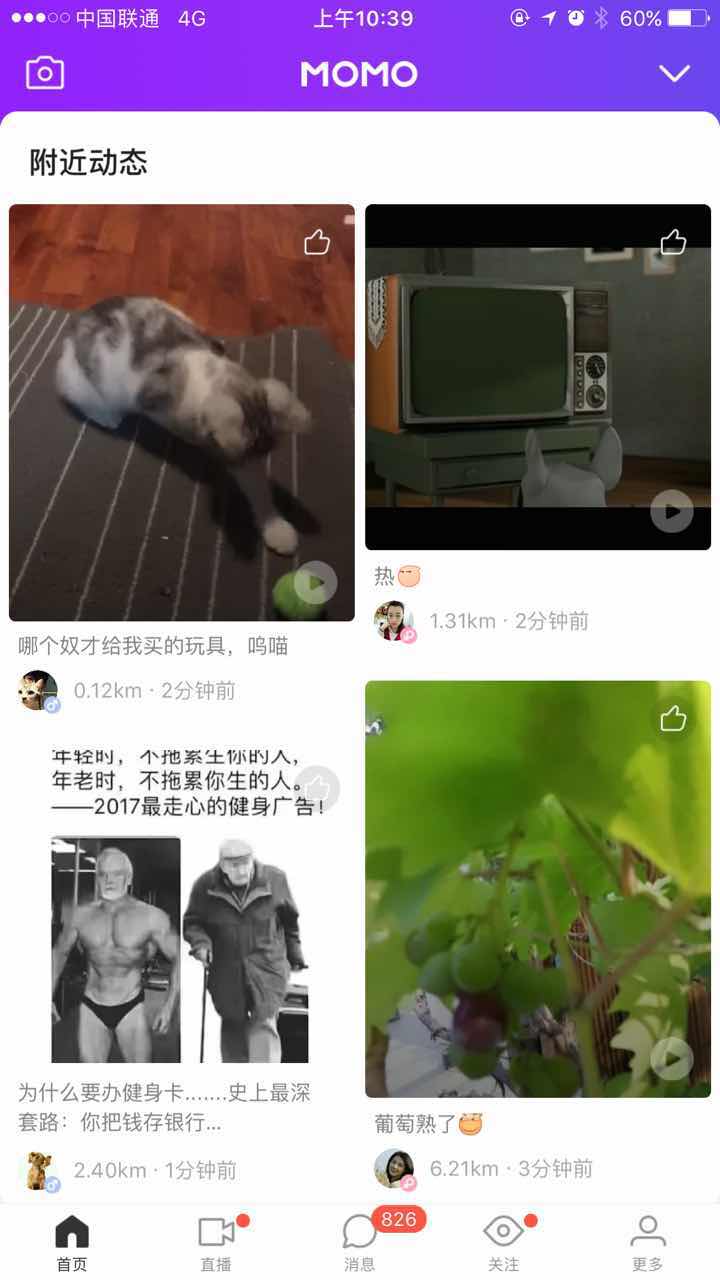Go to the 关注 following tab
The width and height of the screenshot is (720, 1280).
[504, 1243]
